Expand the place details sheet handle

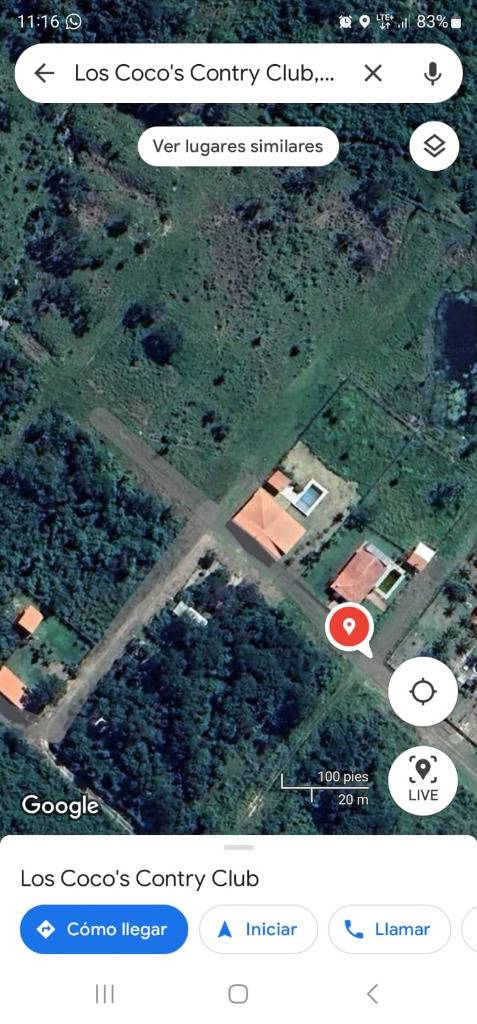coord(238,847)
